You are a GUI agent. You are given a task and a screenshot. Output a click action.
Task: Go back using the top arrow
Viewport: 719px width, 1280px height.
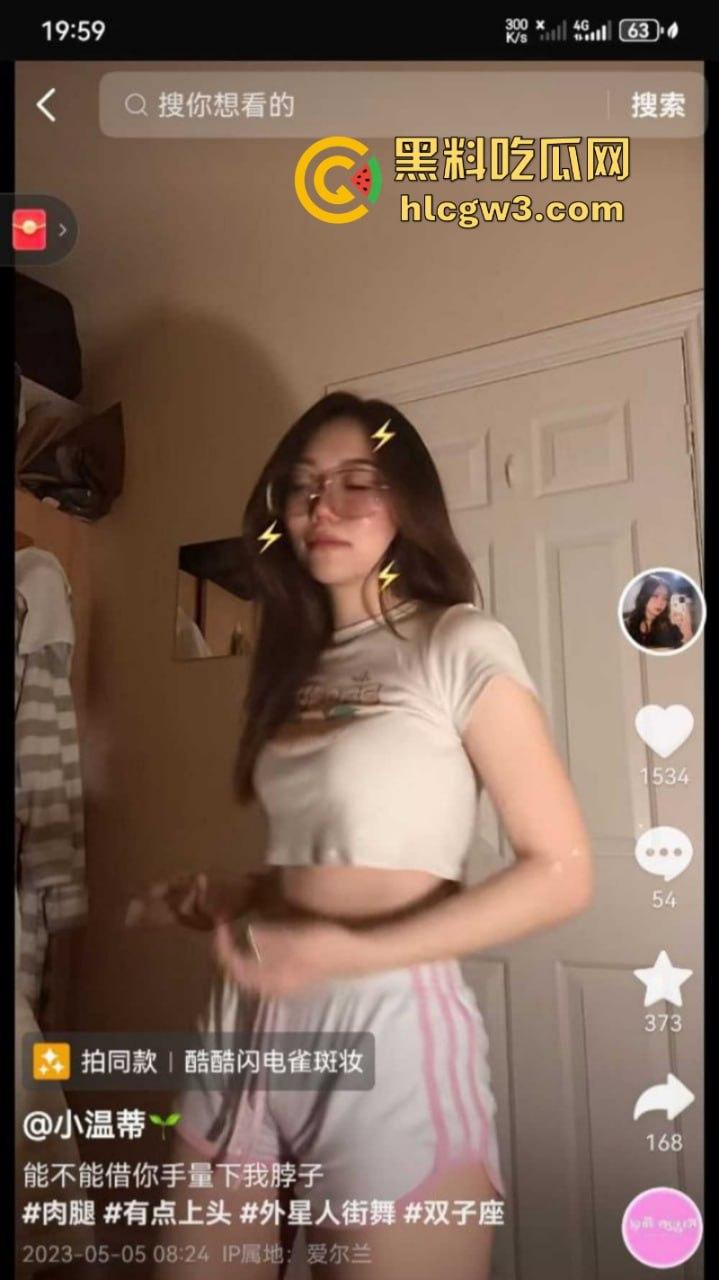[46, 105]
